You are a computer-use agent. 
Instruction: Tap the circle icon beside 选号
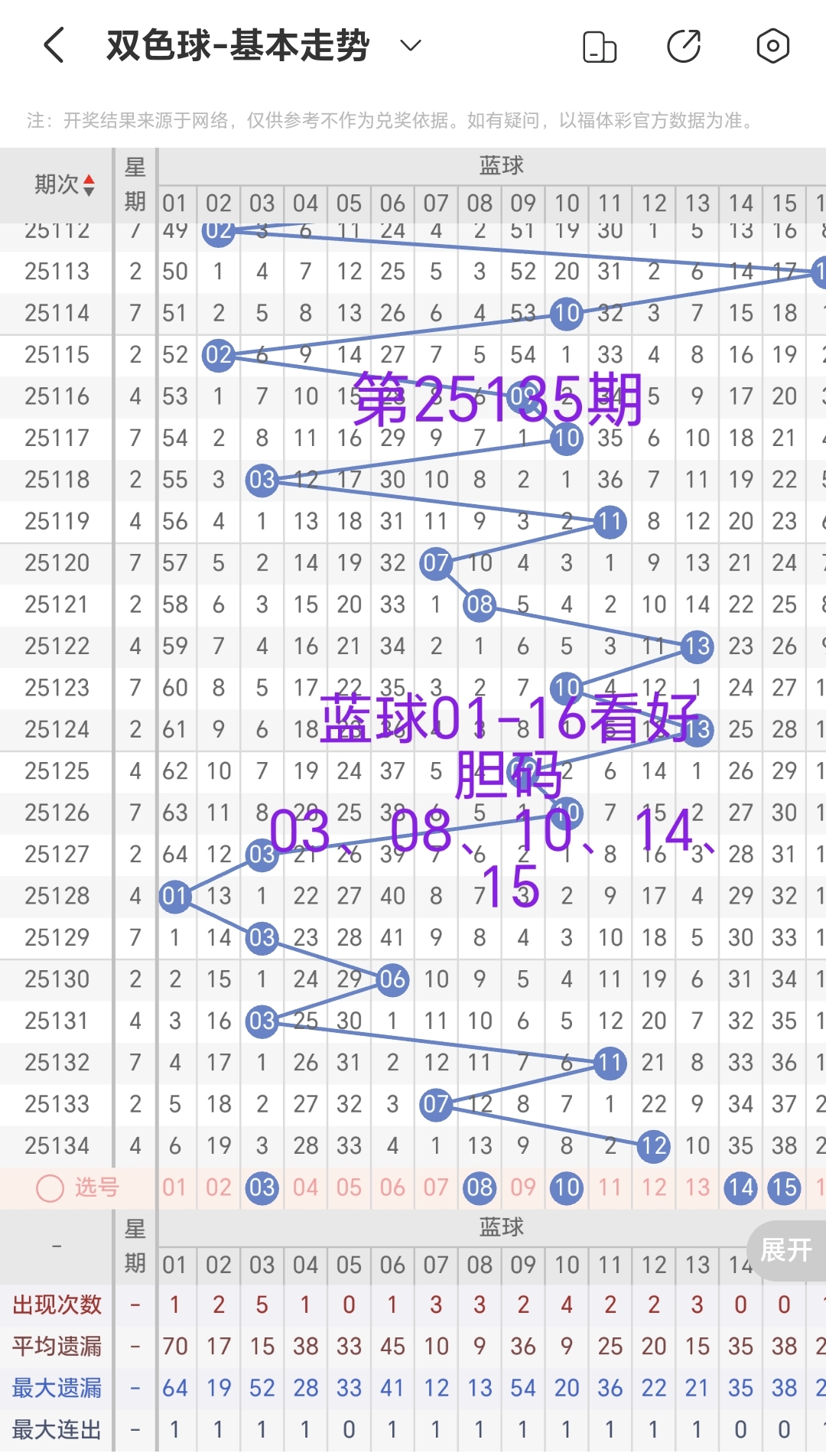(49, 1187)
